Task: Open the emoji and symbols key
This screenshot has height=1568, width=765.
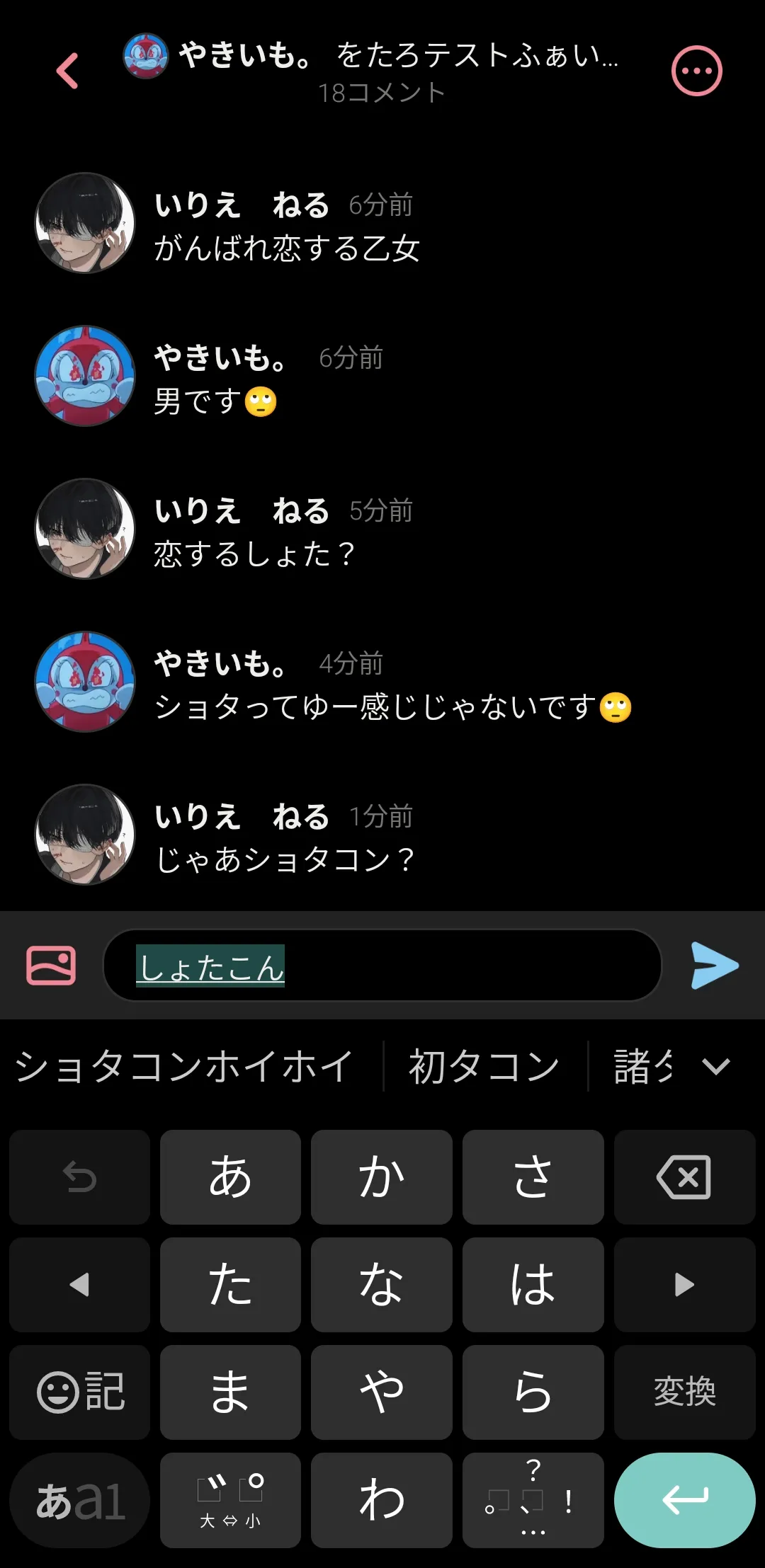Action: pyautogui.click(x=80, y=1392)
